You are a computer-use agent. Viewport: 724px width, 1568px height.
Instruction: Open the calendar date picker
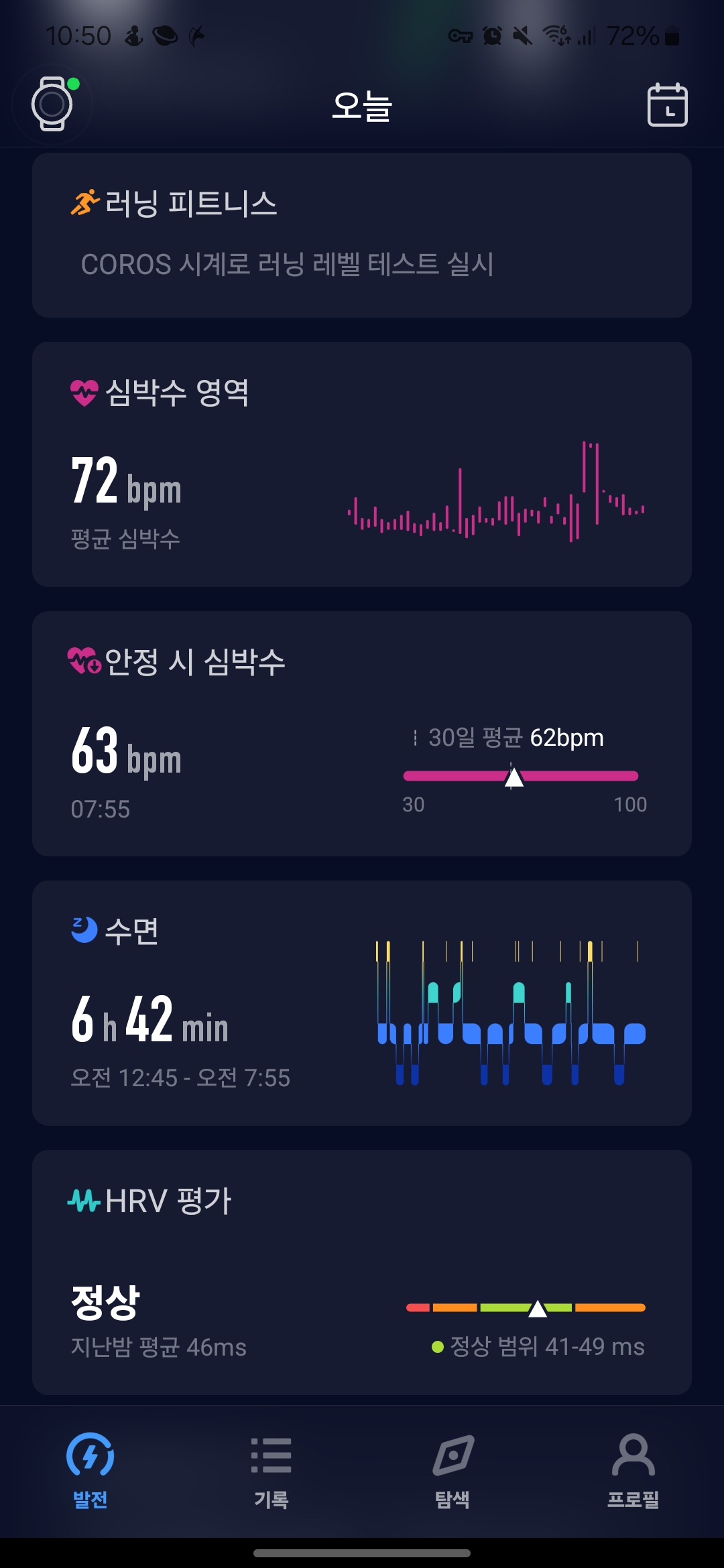667,105
